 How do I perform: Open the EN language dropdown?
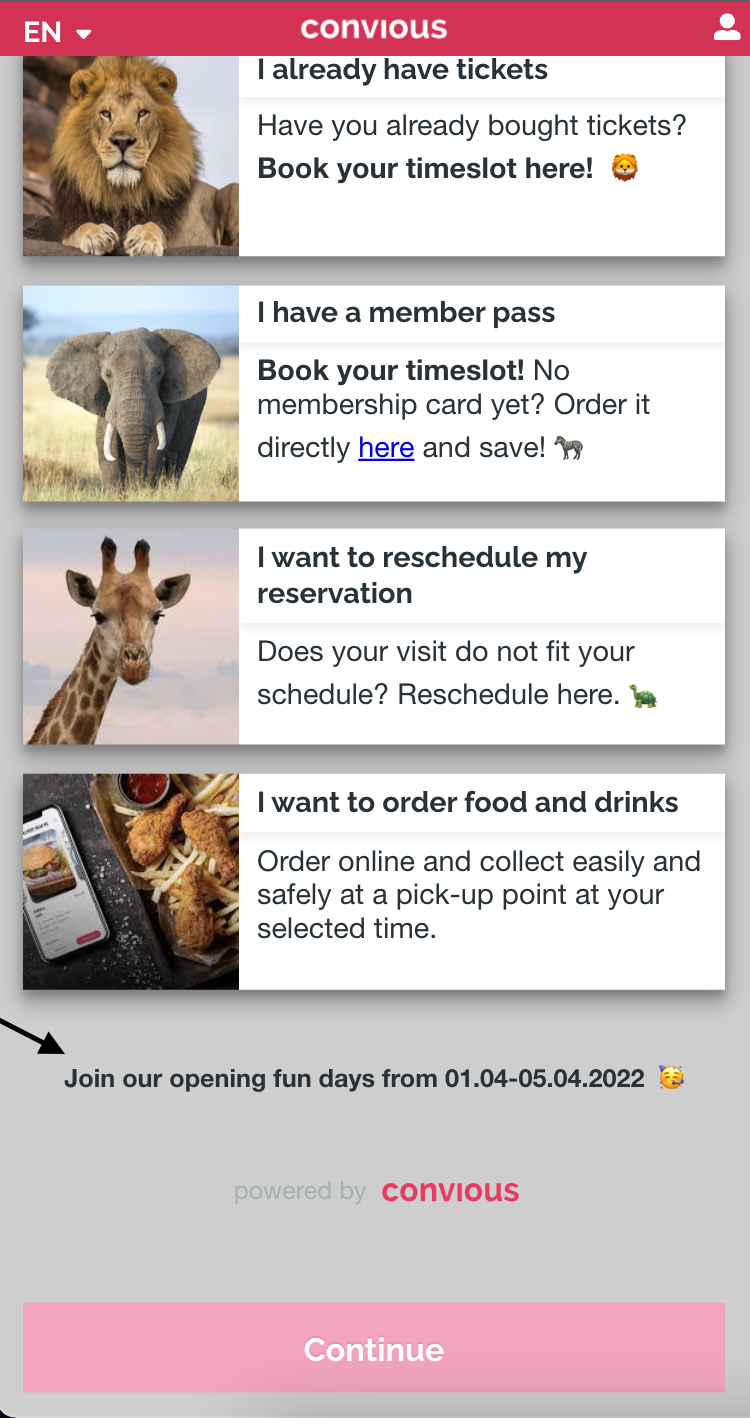57,32
